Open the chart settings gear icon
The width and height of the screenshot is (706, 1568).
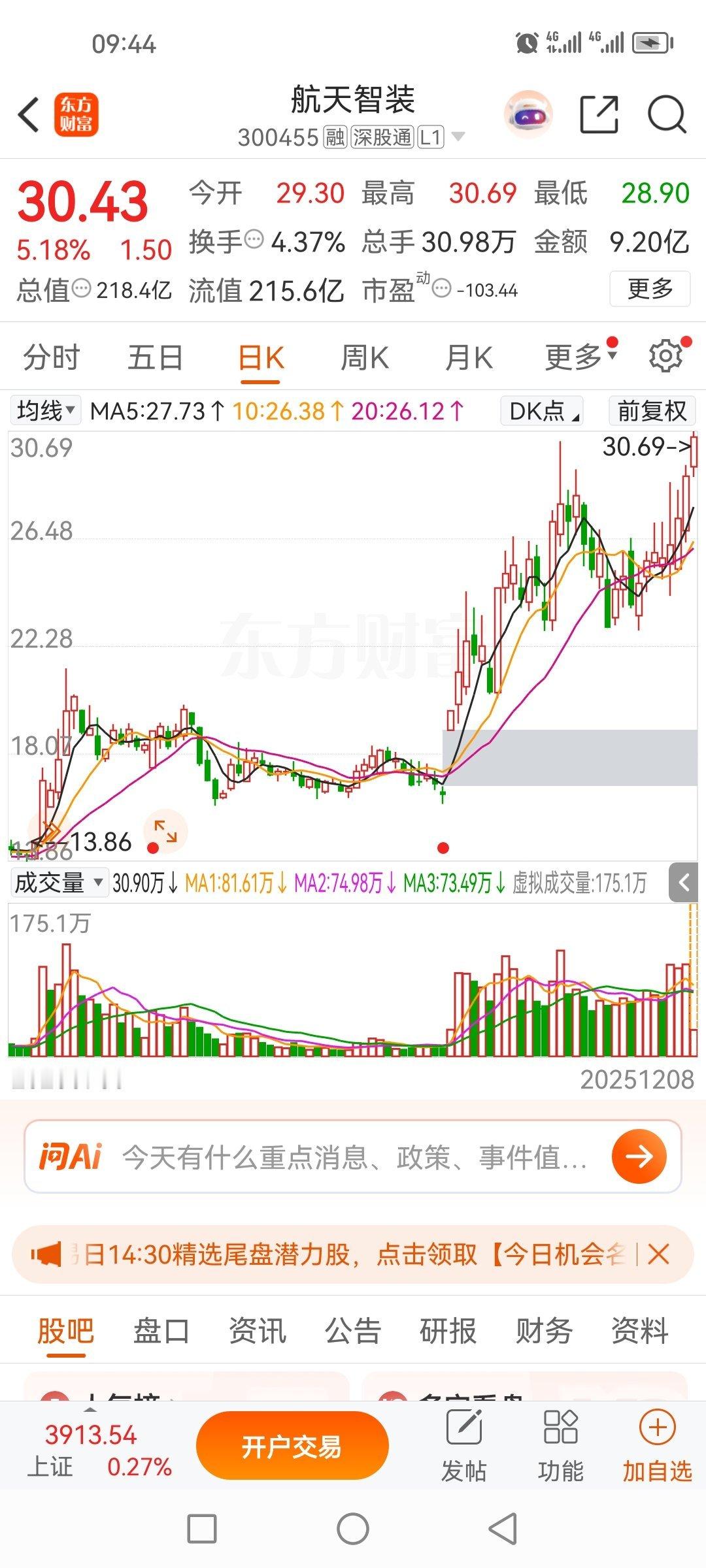[667, 357]
